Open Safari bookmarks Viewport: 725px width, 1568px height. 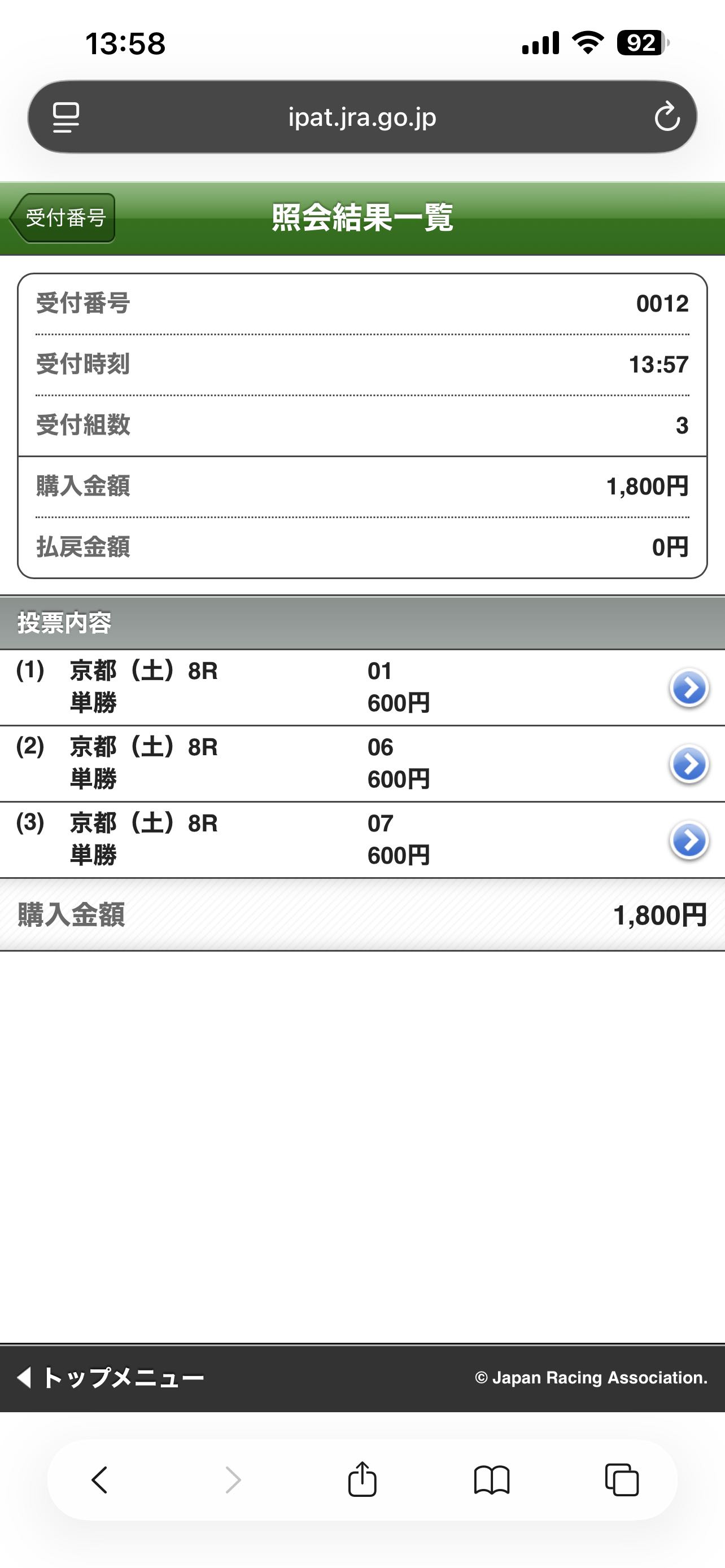pos(491,1480)
